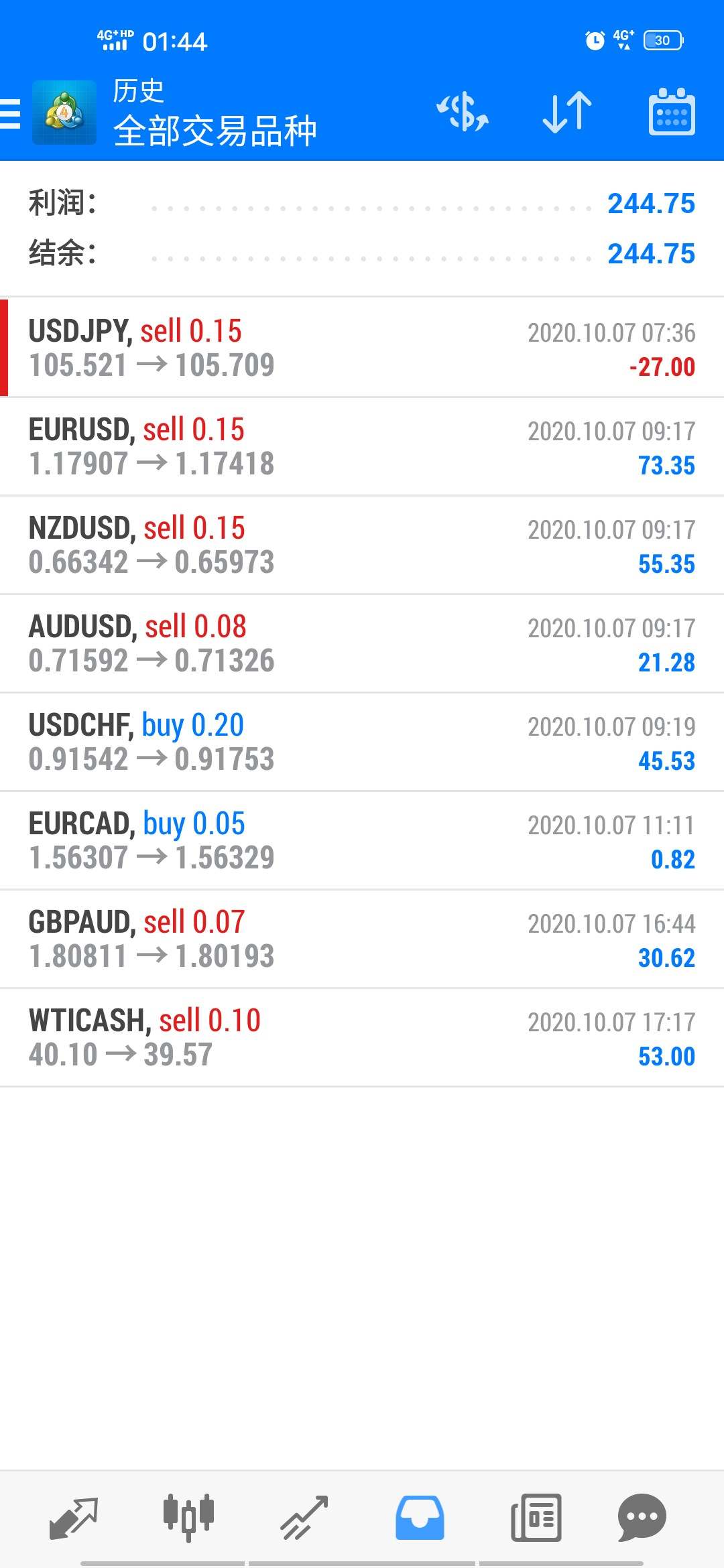Image resolution: width=724 pixels, height=1568 pixels.
Task: Open the USDJPY sell 0.15 trade
Action: coord(362,348)
